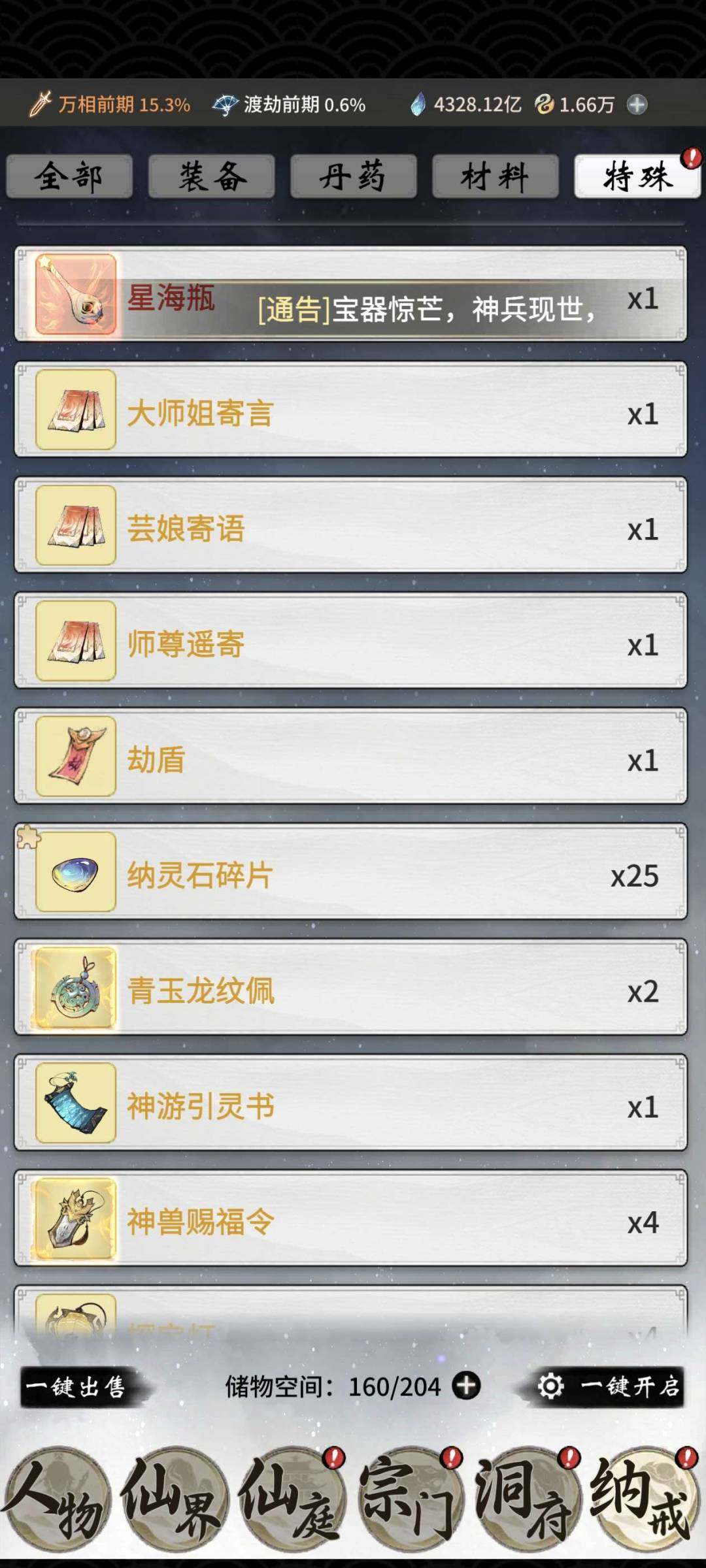Switch to the 丹药 tab

pos(353,175)
